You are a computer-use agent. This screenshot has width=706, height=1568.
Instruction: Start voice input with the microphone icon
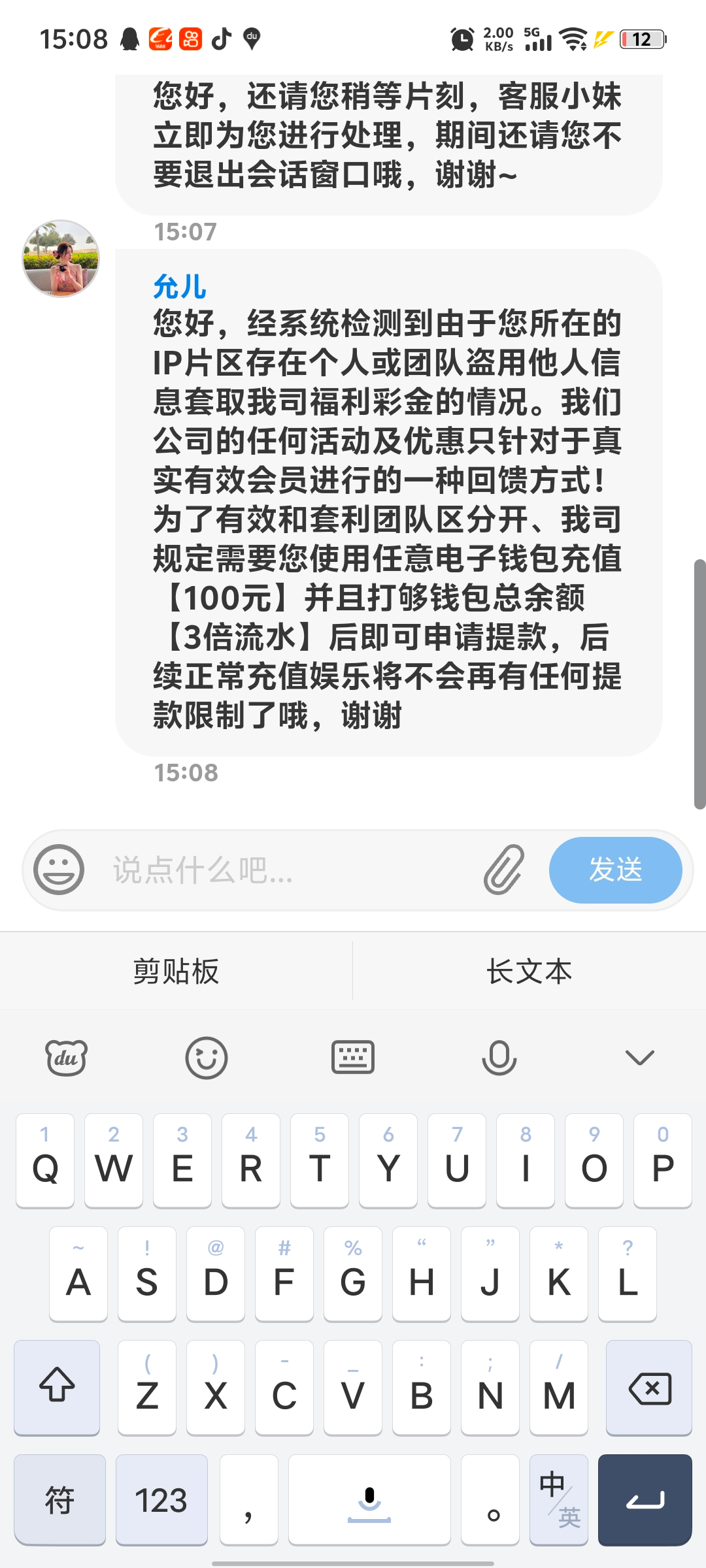pos(499,1056)
